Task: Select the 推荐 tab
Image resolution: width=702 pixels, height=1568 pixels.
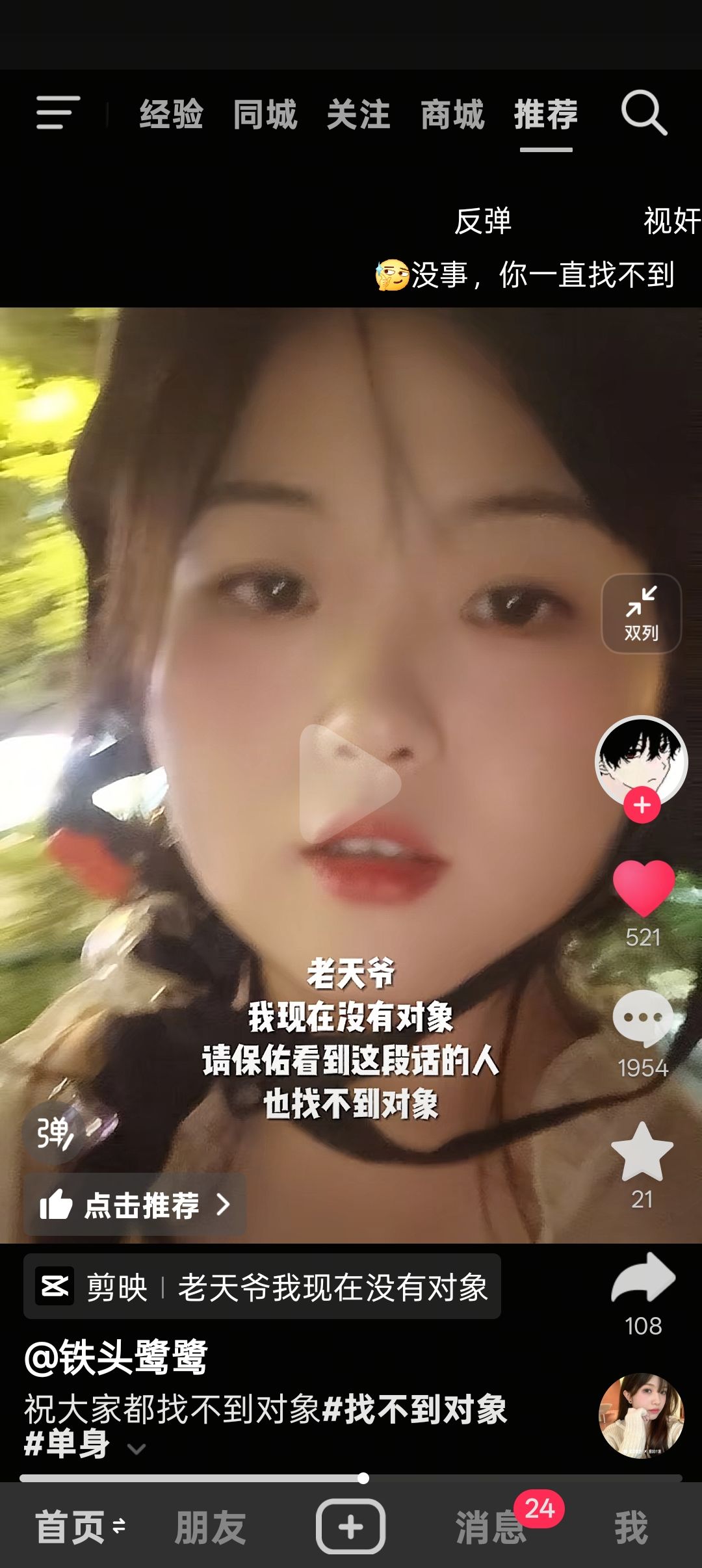Action: (546, 114)
